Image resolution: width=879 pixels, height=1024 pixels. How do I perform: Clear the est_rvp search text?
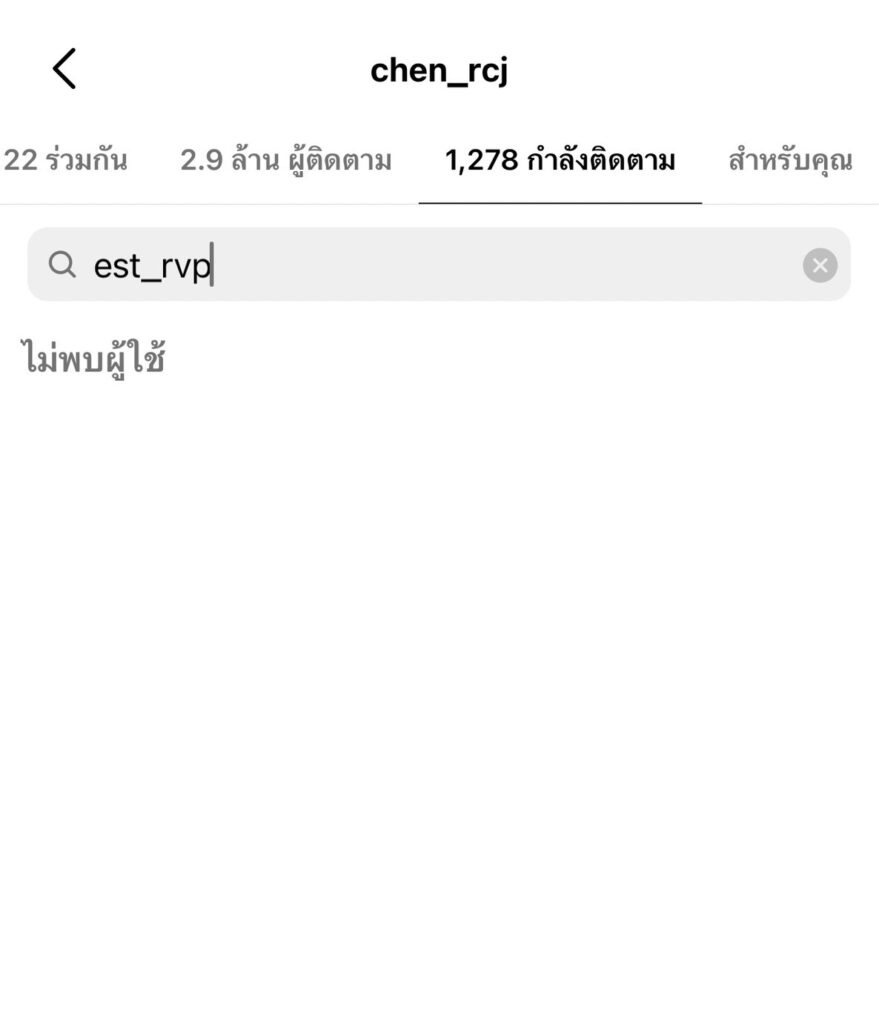coord(820,265)
